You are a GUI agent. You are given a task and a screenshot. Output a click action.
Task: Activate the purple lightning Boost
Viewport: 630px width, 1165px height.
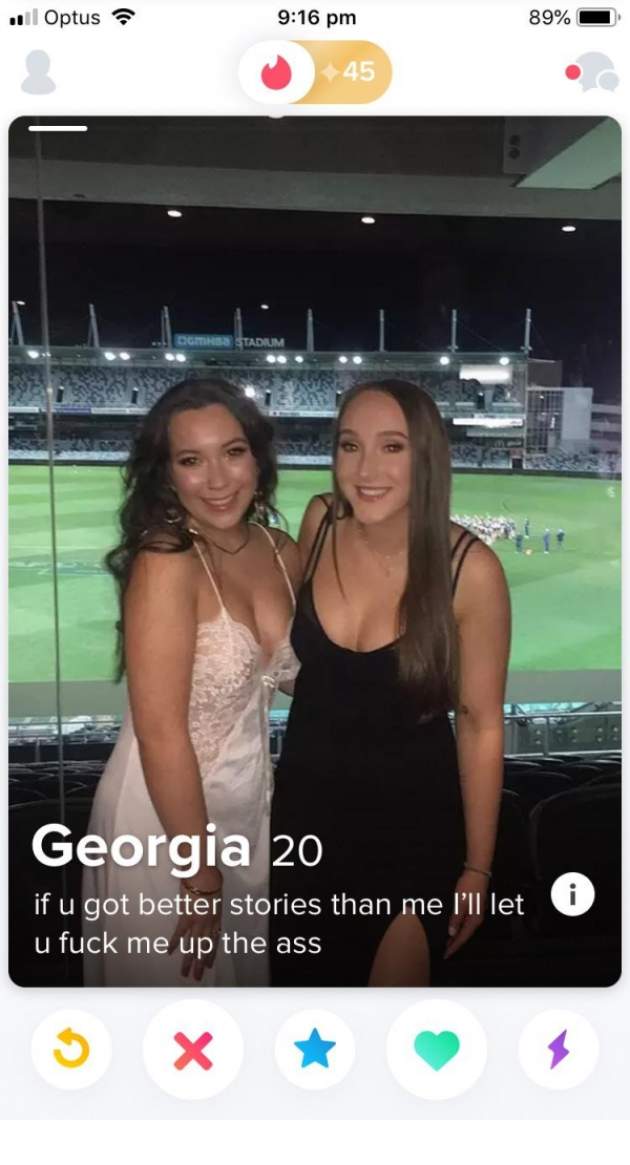click(x=559, y=1049)
